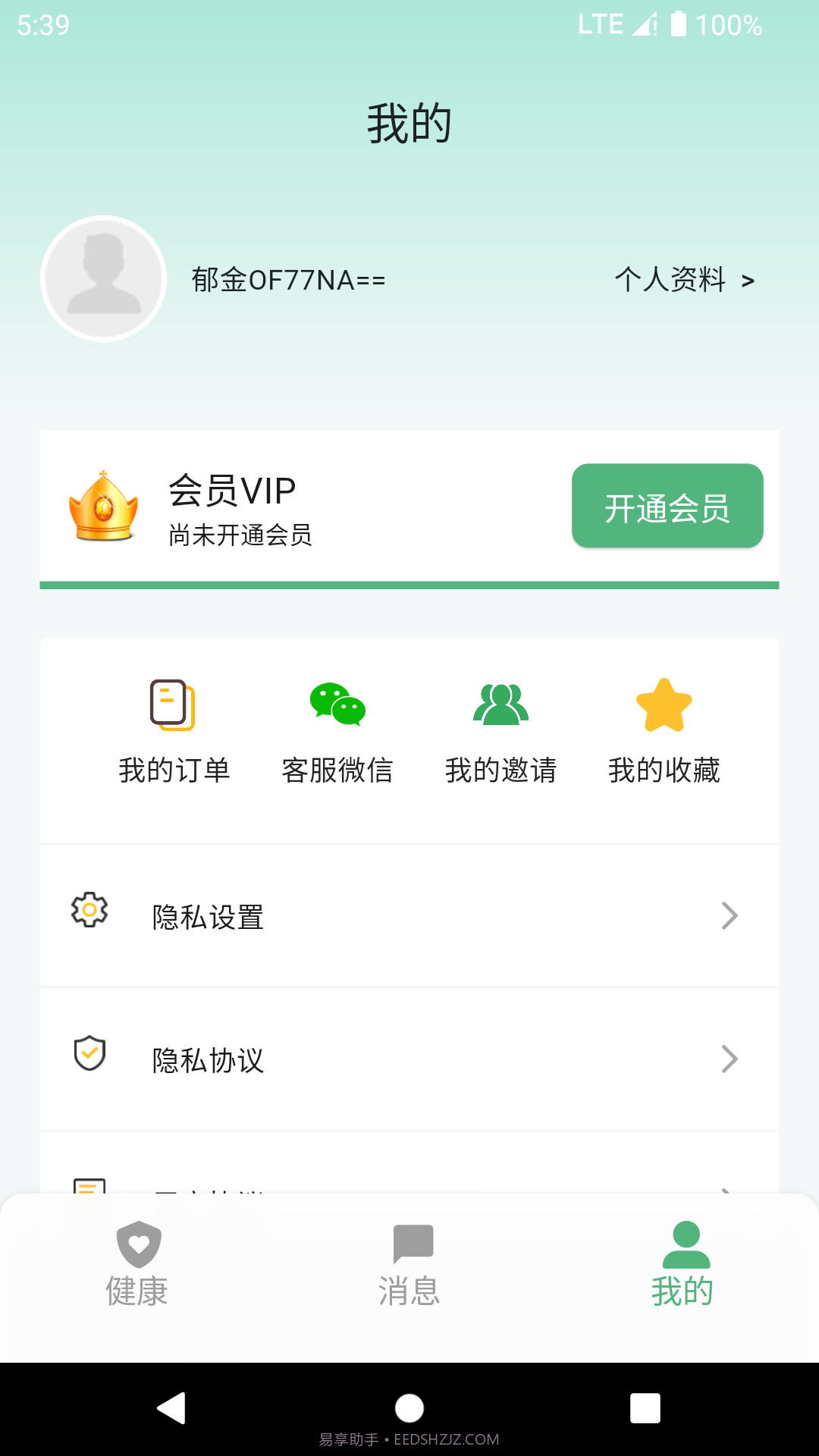Select the 我的邀请 people icon
This screenshot has height=1456, width=819.
(x=502, y=705)
